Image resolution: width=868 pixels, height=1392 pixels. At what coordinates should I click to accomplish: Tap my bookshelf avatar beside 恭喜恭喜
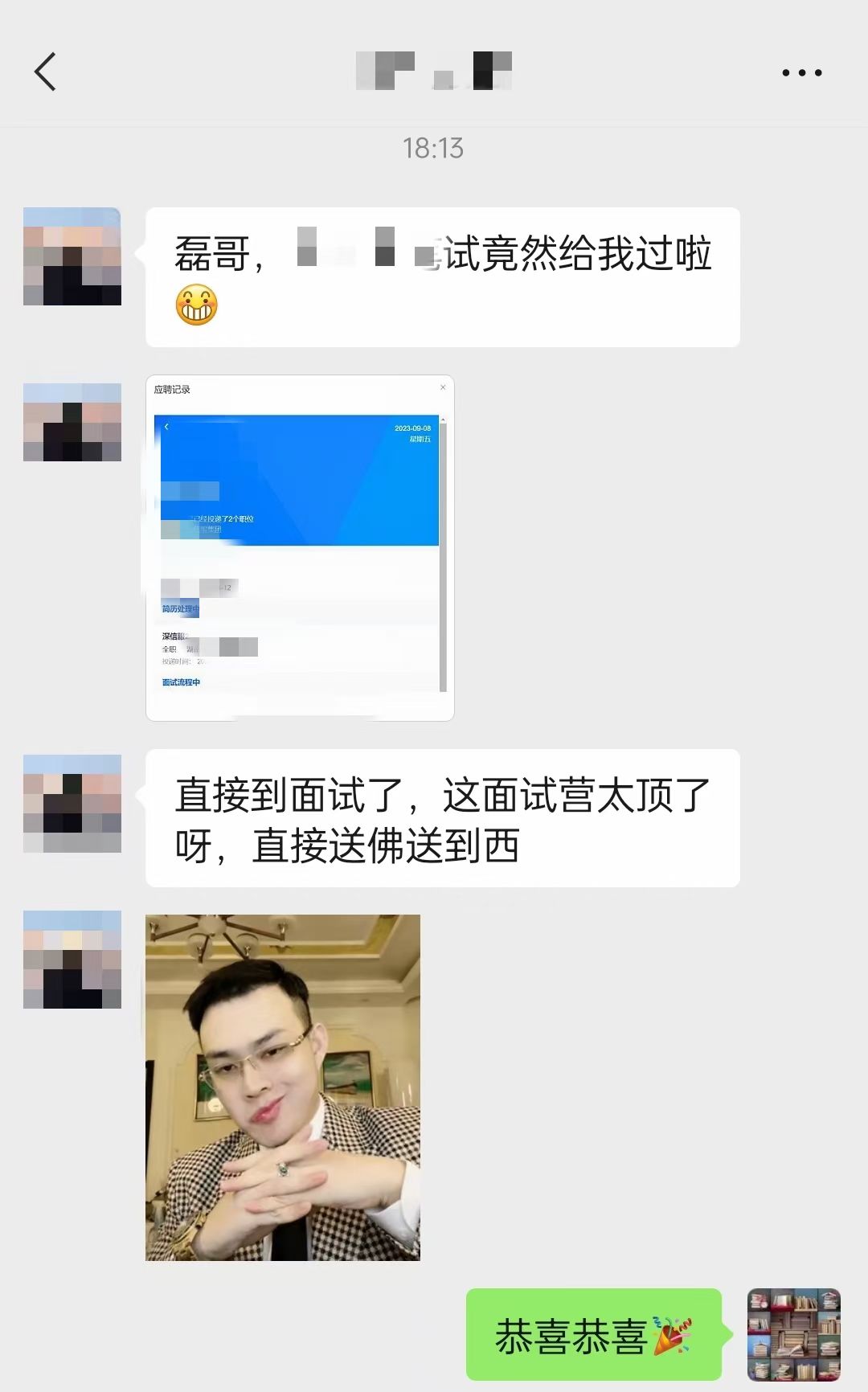(794, 1334)
